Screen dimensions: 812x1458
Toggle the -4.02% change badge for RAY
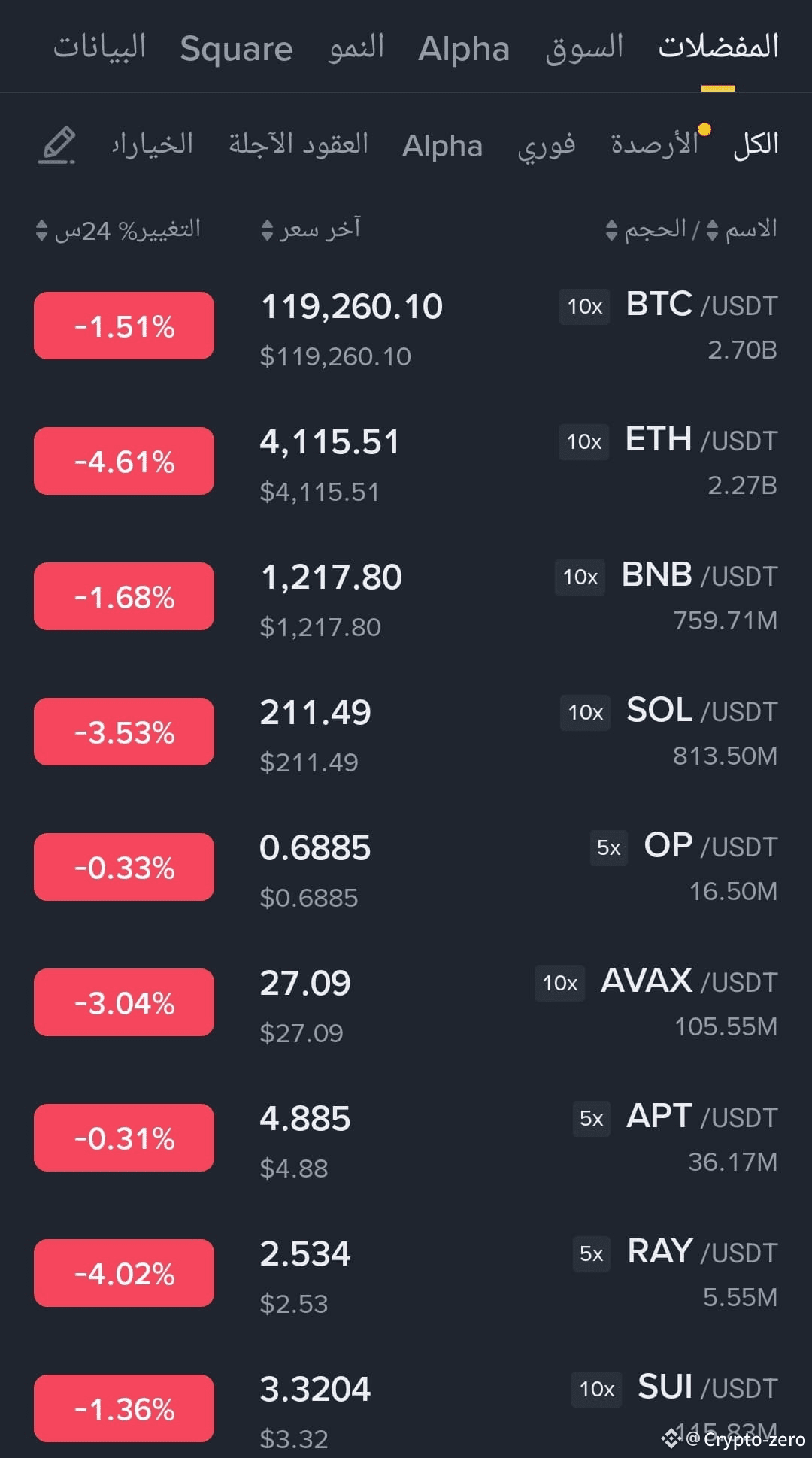point(124,1273)
